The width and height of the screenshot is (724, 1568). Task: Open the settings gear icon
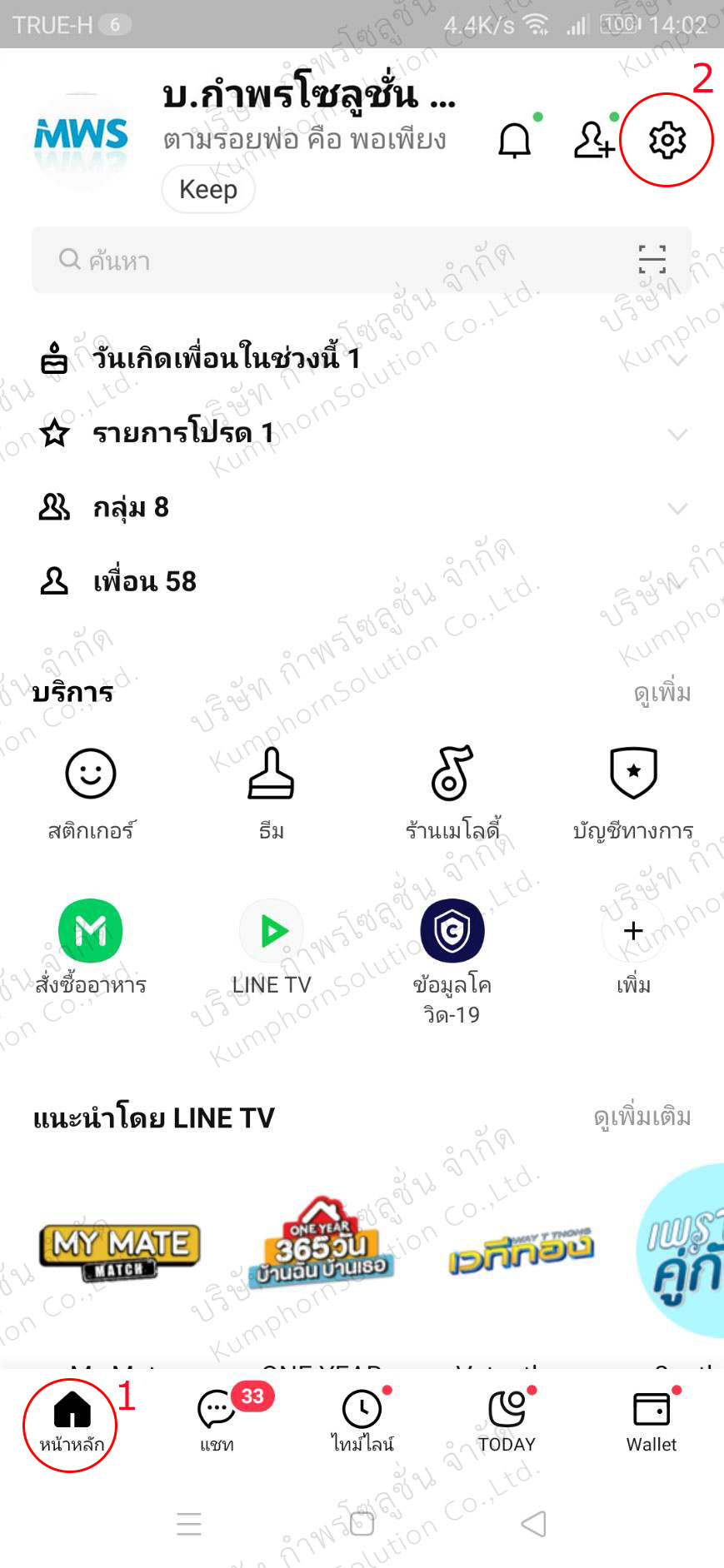(667, 140)
